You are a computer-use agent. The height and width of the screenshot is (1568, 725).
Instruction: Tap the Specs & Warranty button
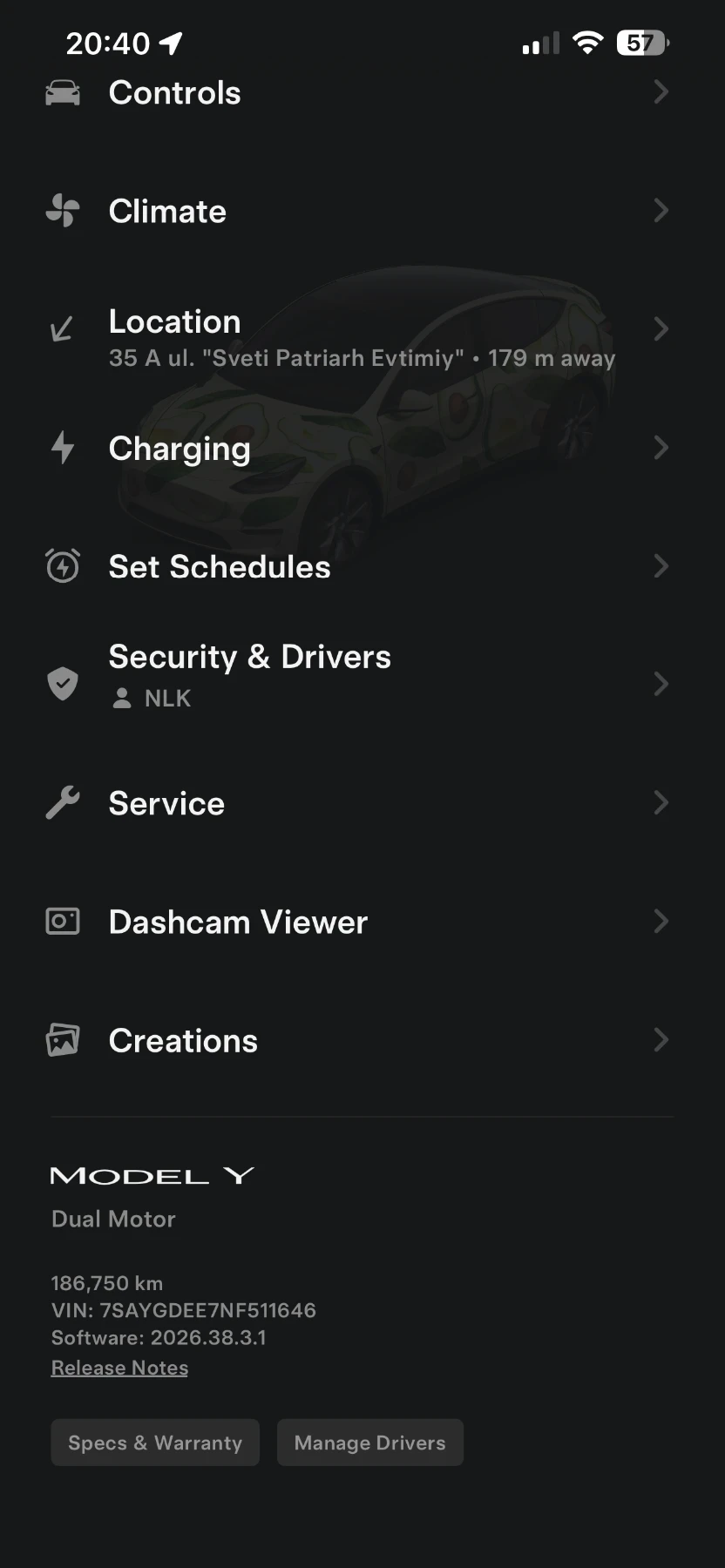(155, 1443)
